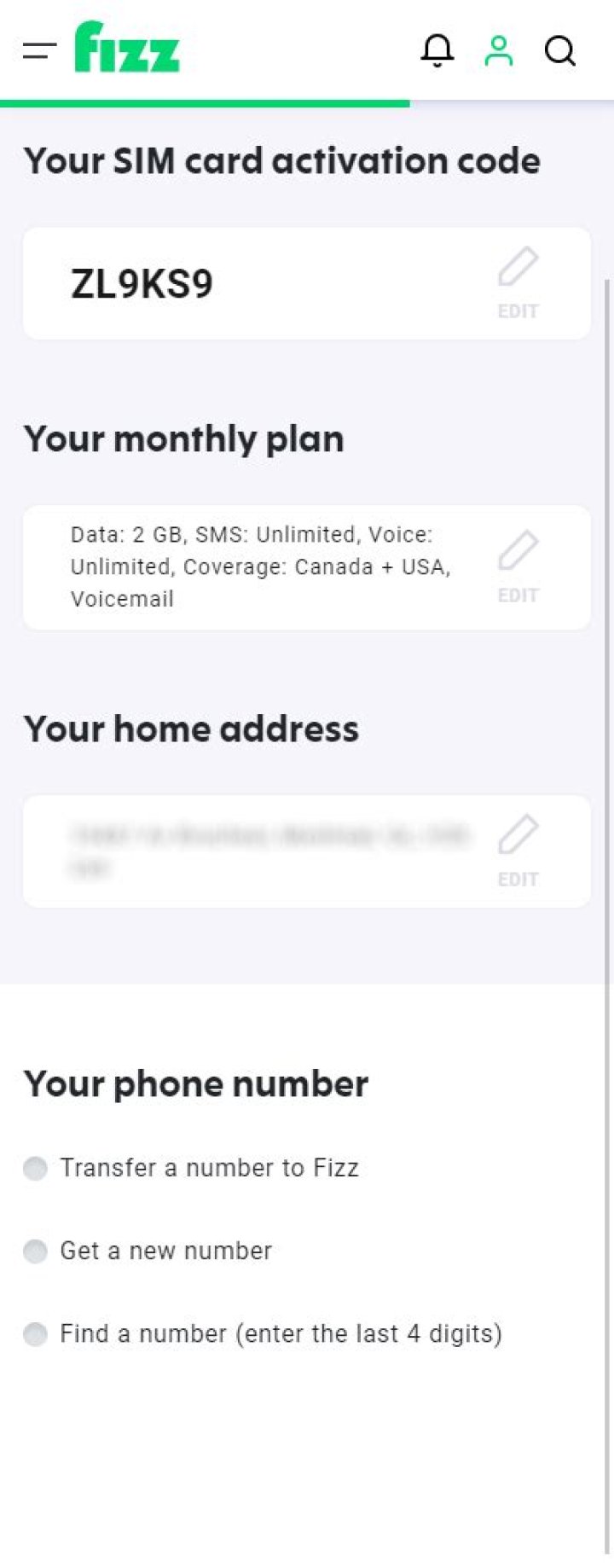Open the account profile icon

[x=499, y=51]
